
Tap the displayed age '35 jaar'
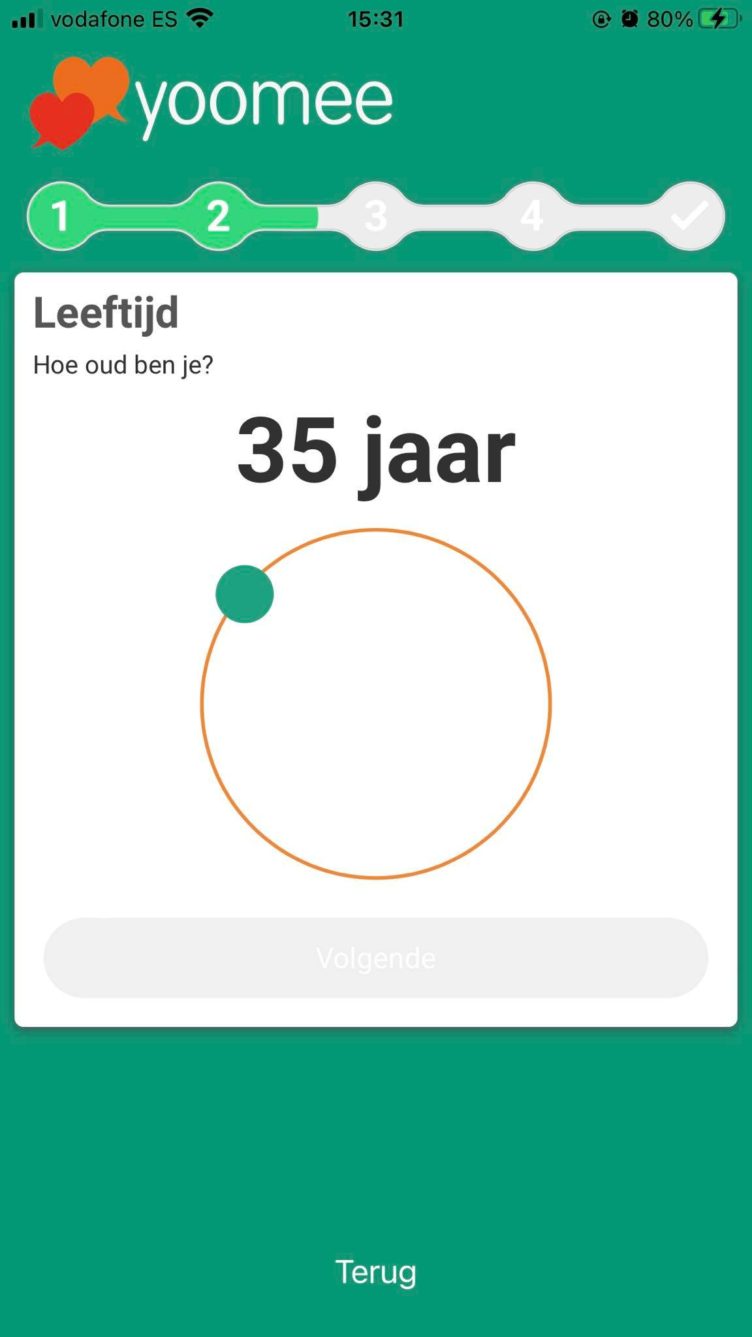[x=375, y=451]
